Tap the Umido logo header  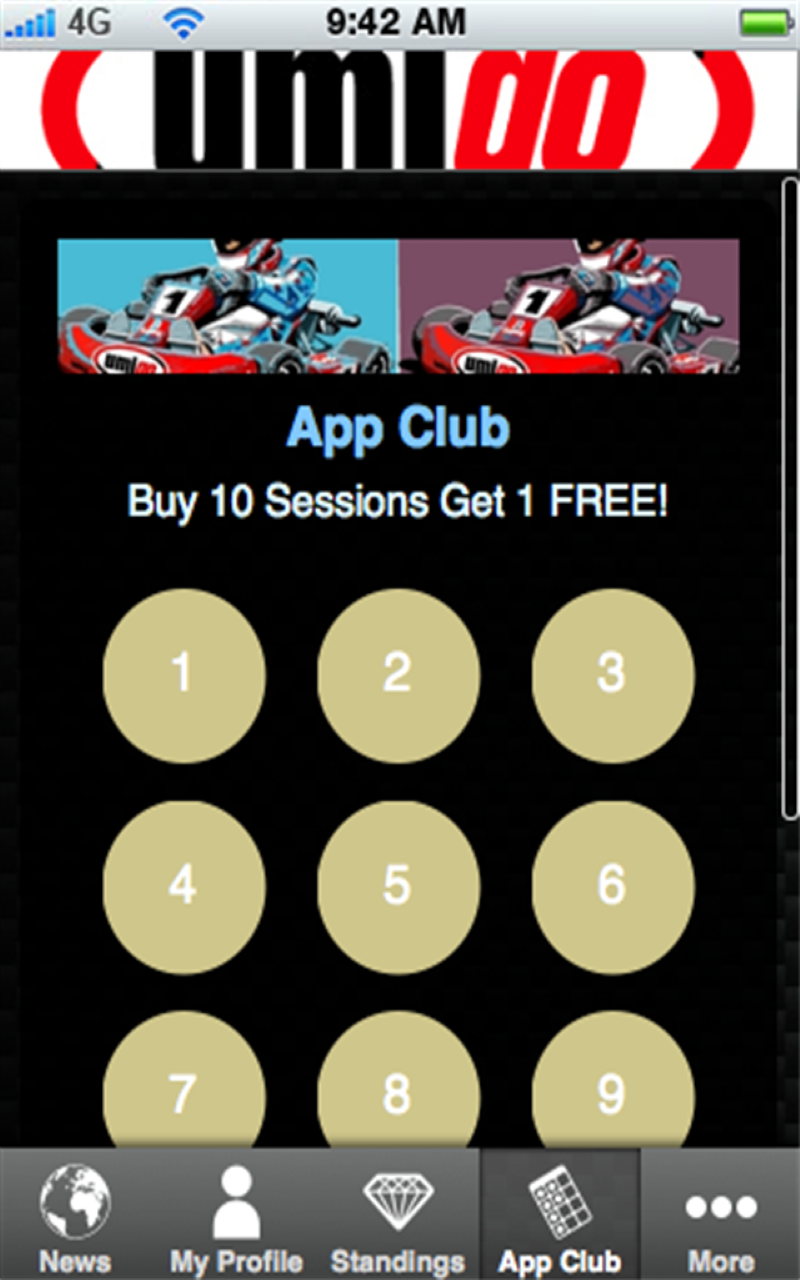pyautogui.click(x=400, y=105)
